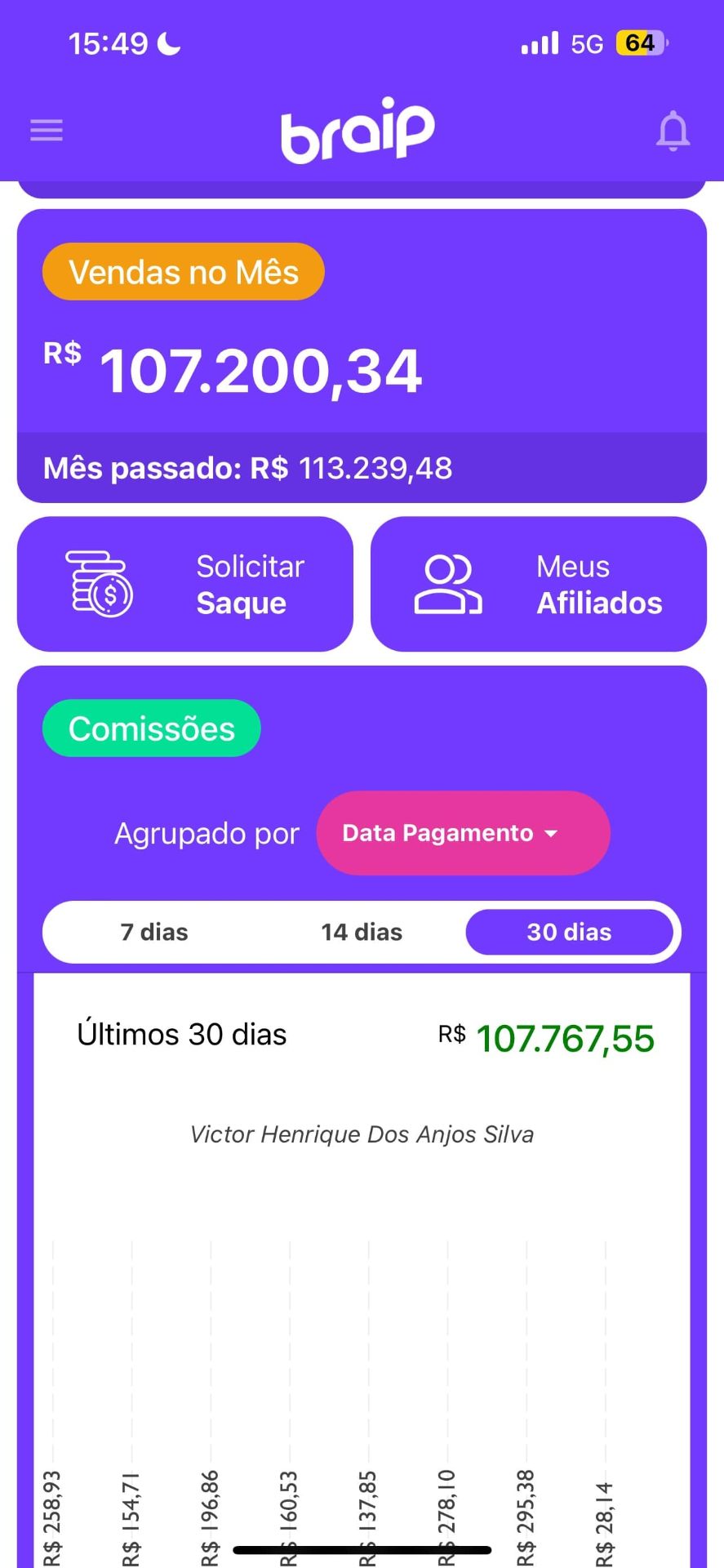Tap the Solicitar Saque button
The height and width of the screenshot is (1568, 724).
[x=184, y=585]
